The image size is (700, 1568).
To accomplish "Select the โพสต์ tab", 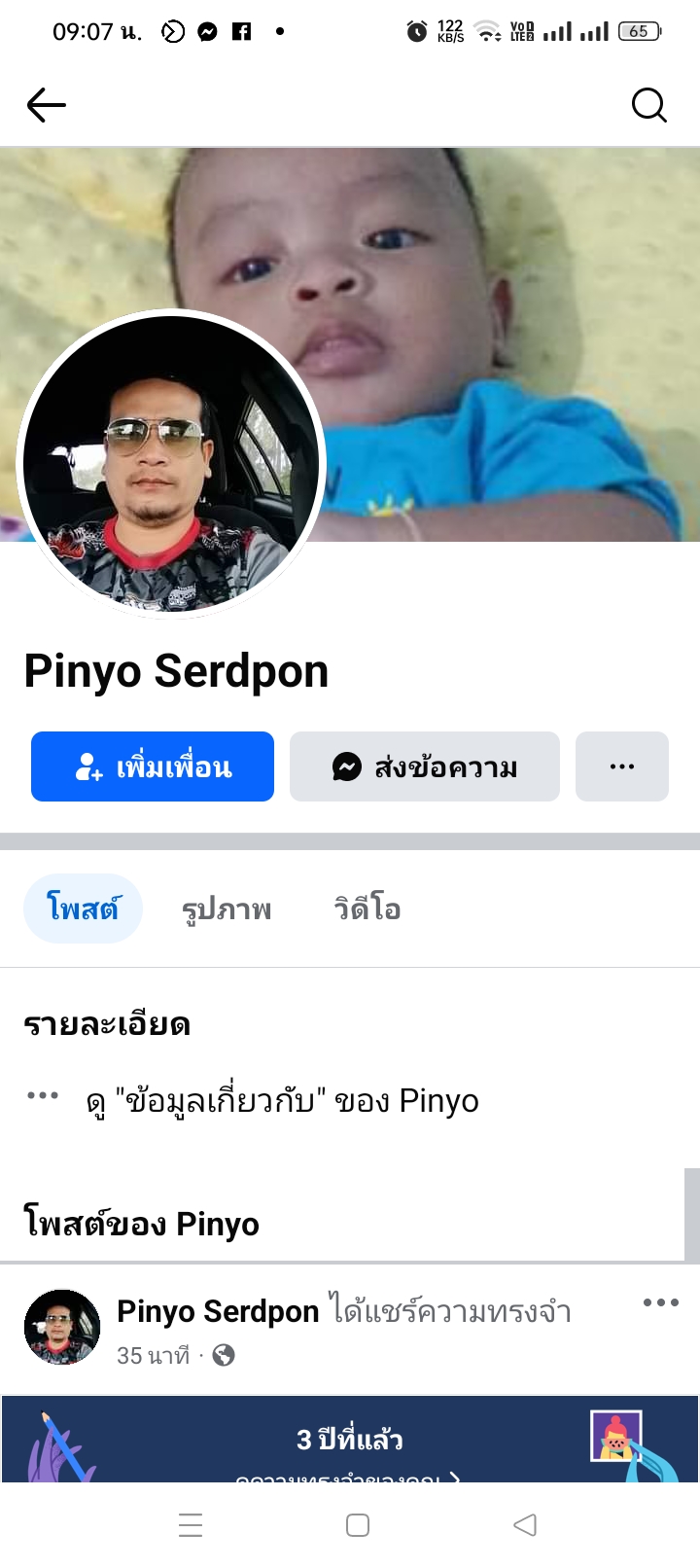I will [x=83, y=909].
